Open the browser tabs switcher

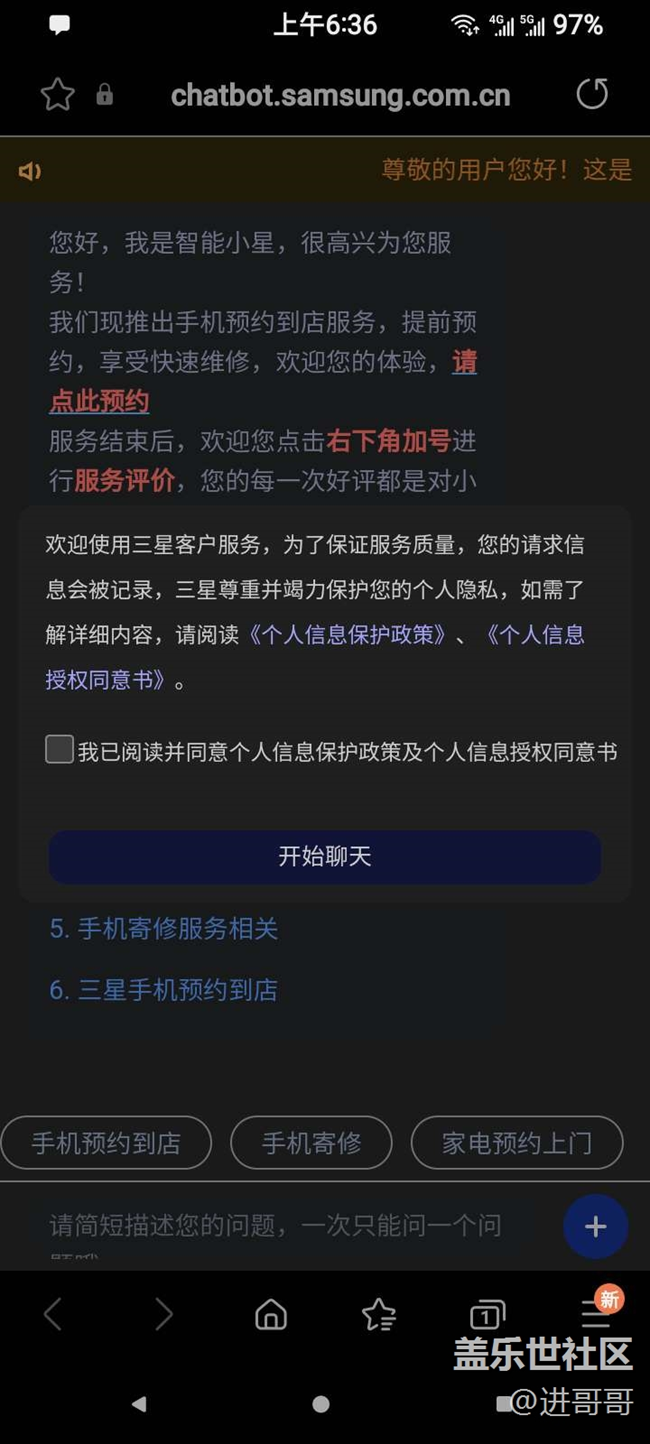click(487, 1314)
